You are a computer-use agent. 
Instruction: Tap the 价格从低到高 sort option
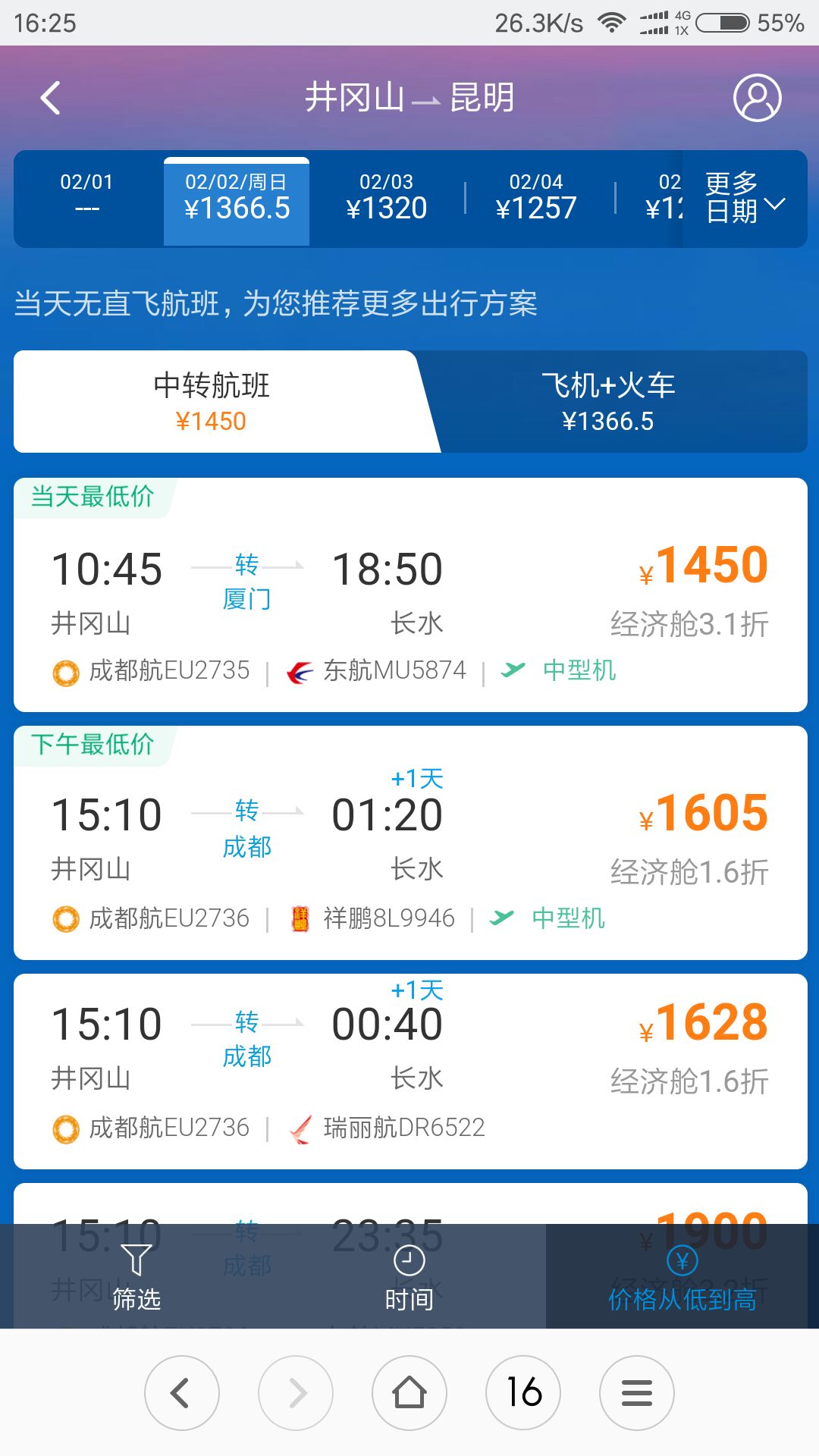point(682,1277)
